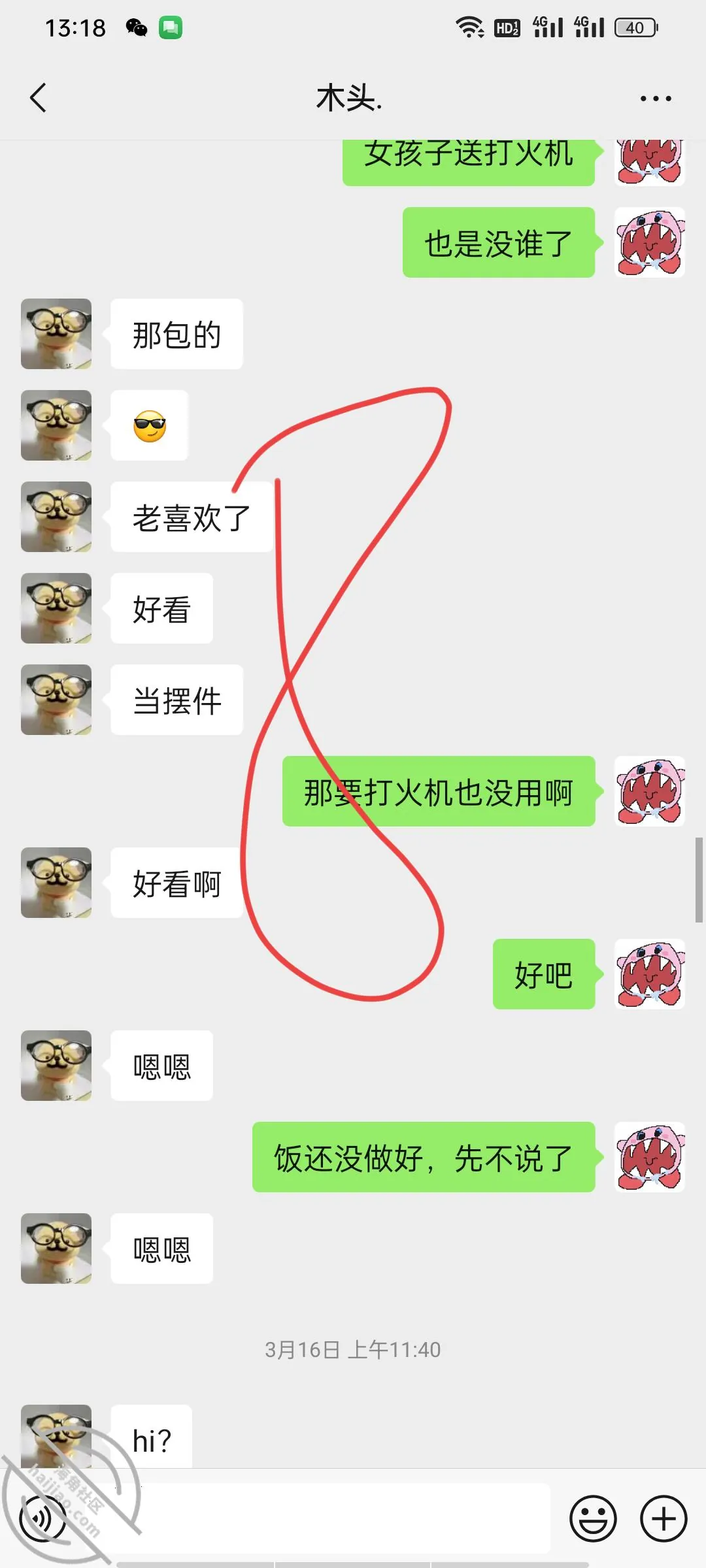The width and height of the screenshot is (706, 1568).
Task: Open your own avatar beside "也是没谁了"
Action: [650, 242]
